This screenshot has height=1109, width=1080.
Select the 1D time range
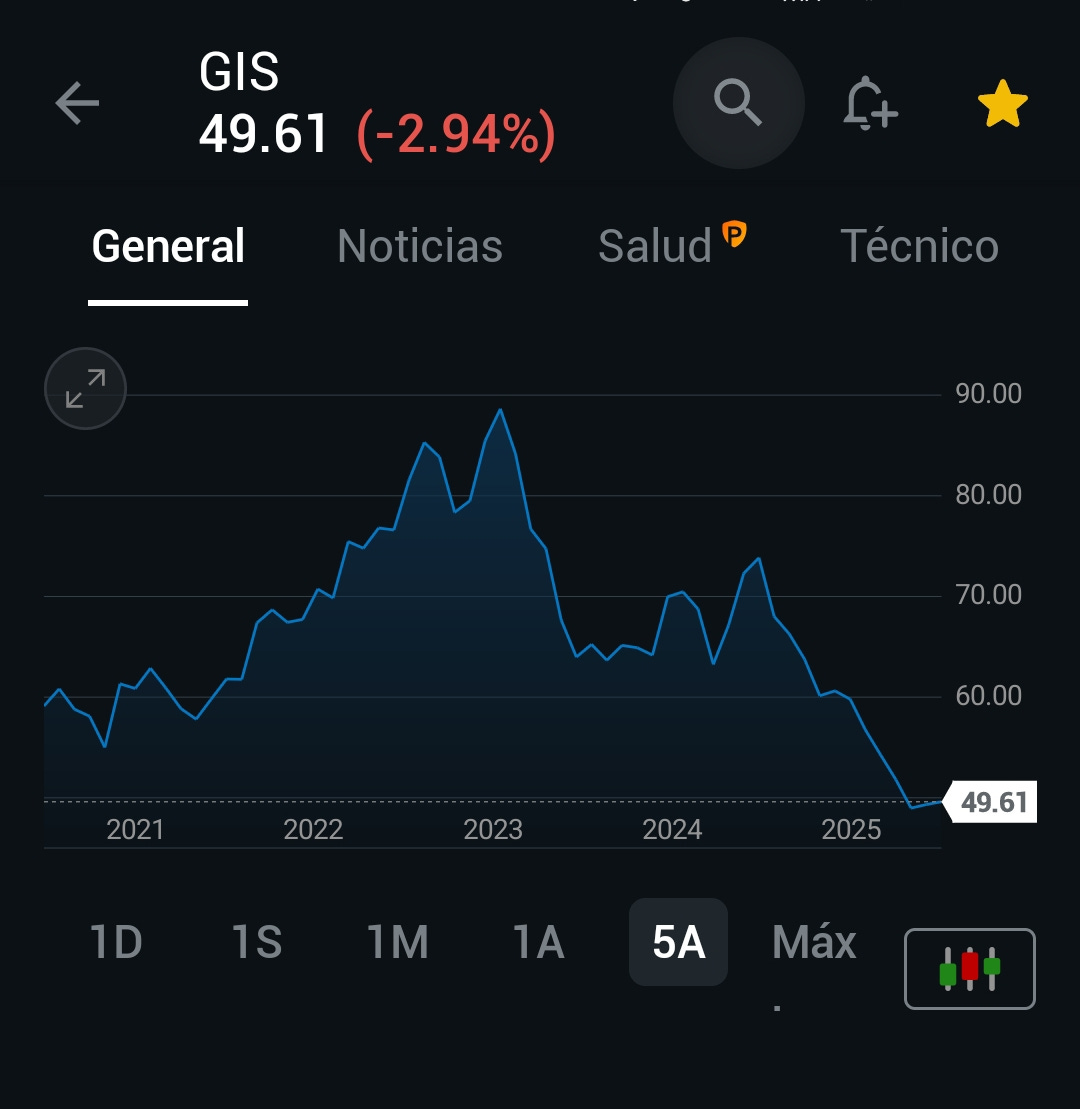[x=116, y=942]
